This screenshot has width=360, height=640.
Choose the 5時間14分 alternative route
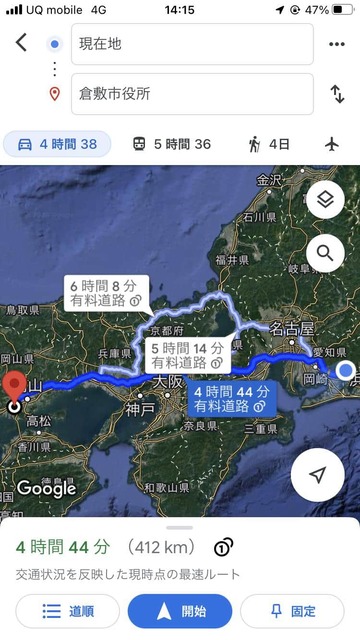(188, 355)
